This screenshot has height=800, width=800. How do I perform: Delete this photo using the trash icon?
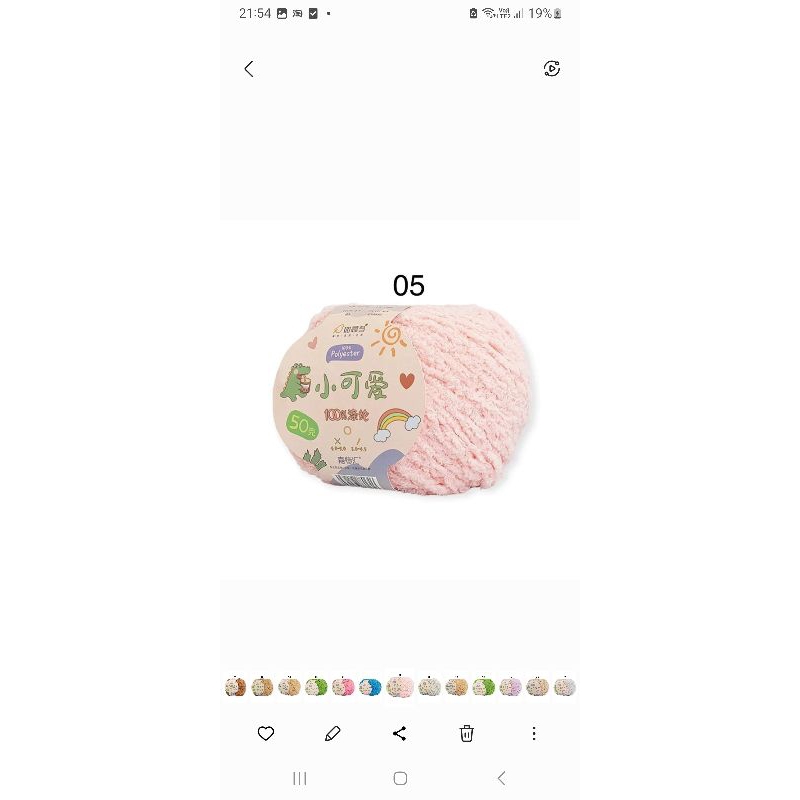coord(467,734)
